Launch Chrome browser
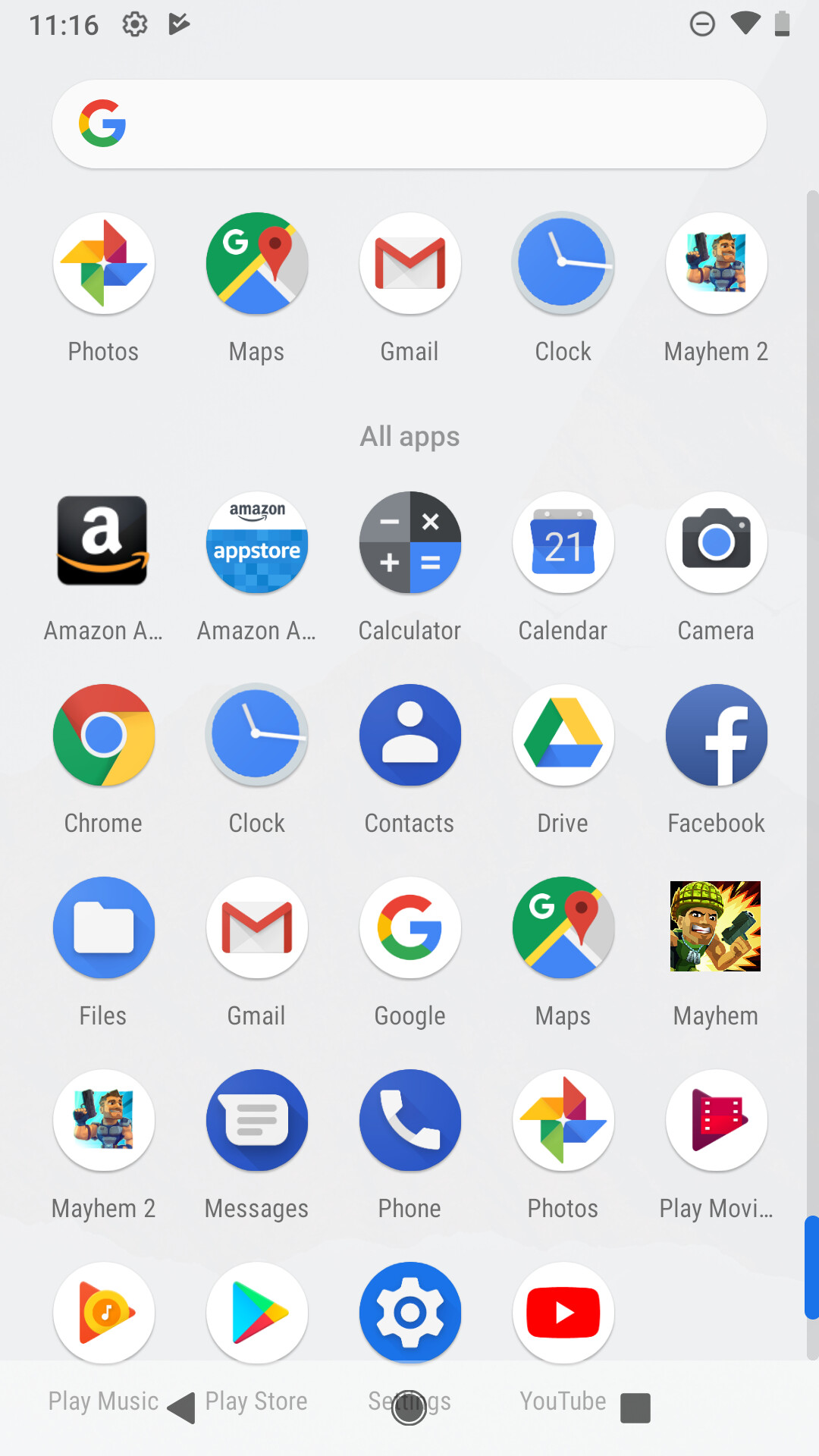The image size is (819, 1456). 103,735
